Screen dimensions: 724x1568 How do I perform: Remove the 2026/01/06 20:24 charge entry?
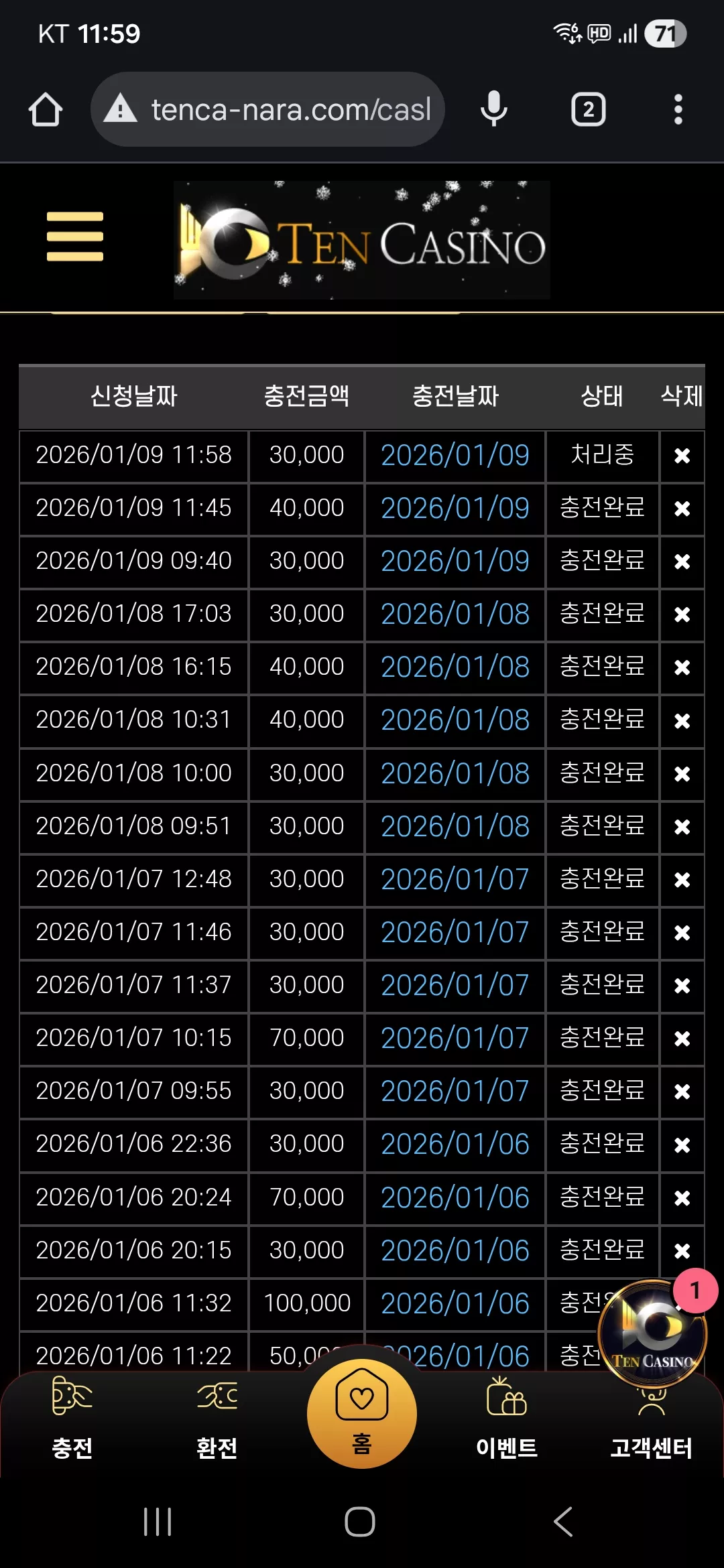682,1197
